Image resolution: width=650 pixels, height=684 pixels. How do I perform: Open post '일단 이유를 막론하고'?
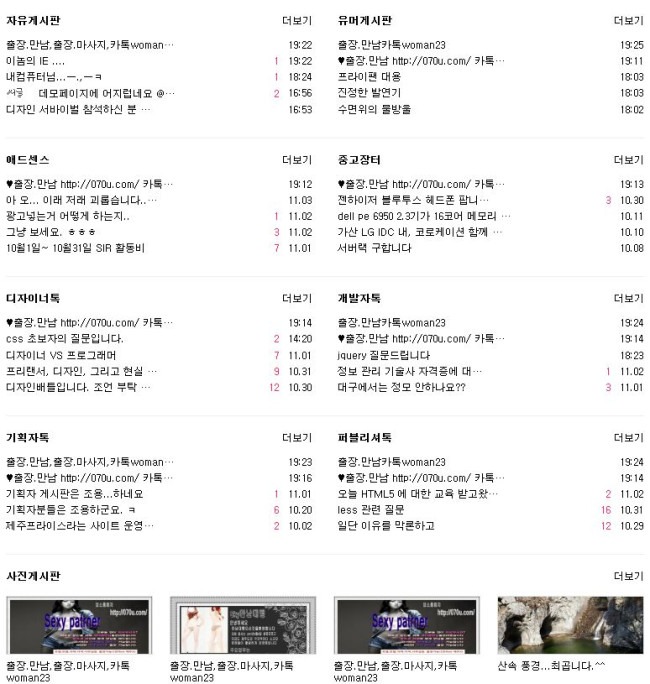(386, 526)
